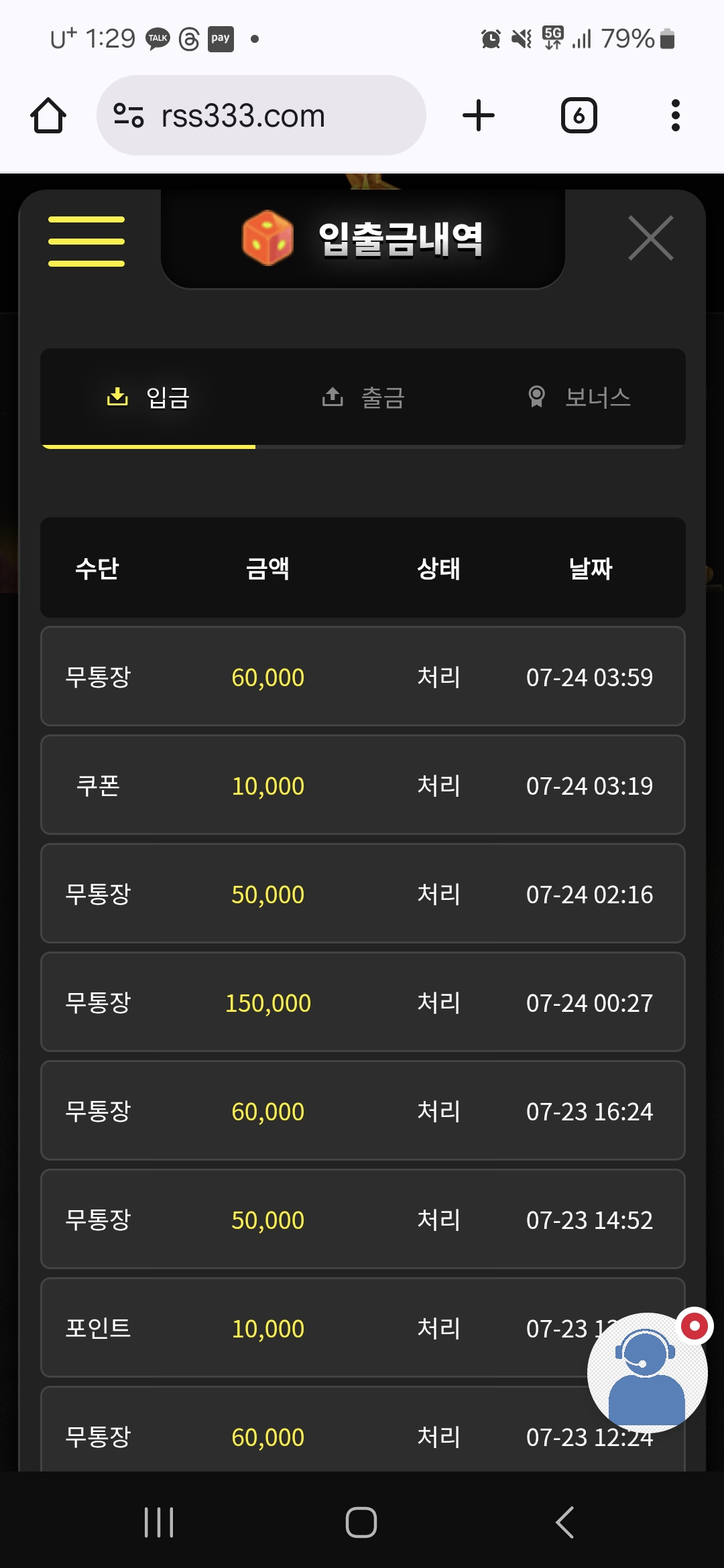Tap the rss333.com address bar
Image resolution: width=724 pixels, height=1568 pixels.
(261, 115)
